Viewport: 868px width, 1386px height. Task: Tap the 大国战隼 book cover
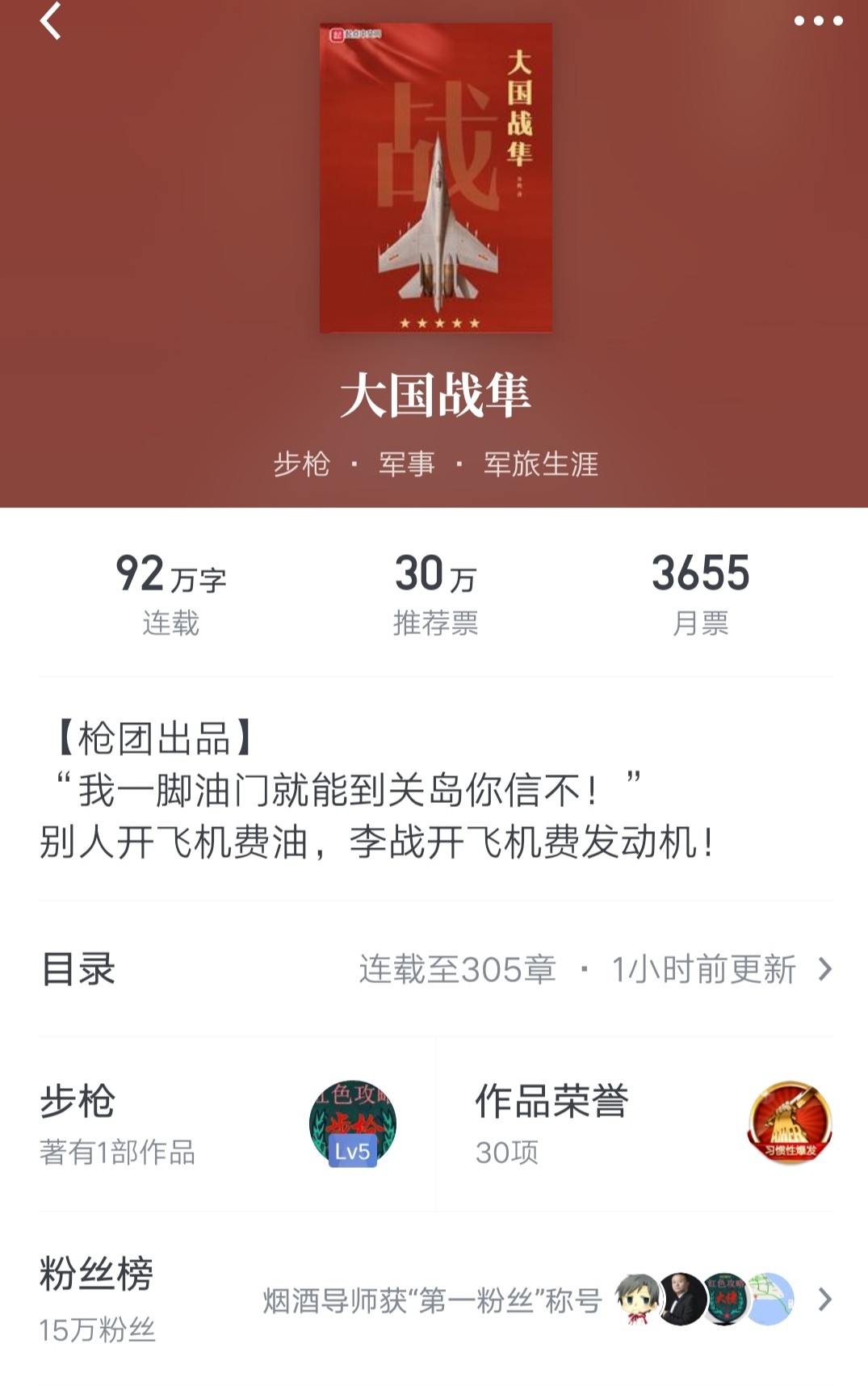click(436, 178)
